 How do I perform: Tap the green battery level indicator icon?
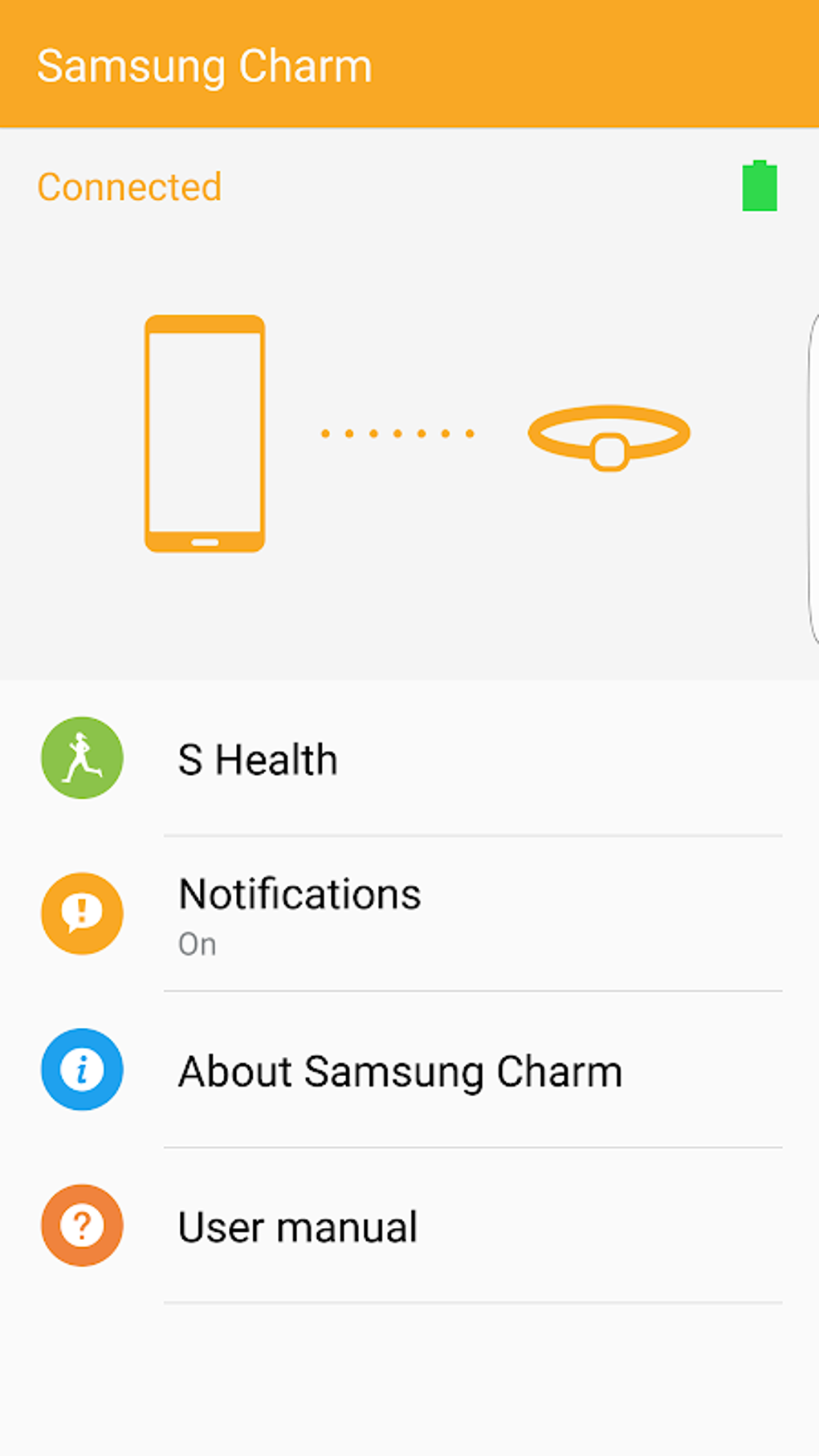coord(758,186)
